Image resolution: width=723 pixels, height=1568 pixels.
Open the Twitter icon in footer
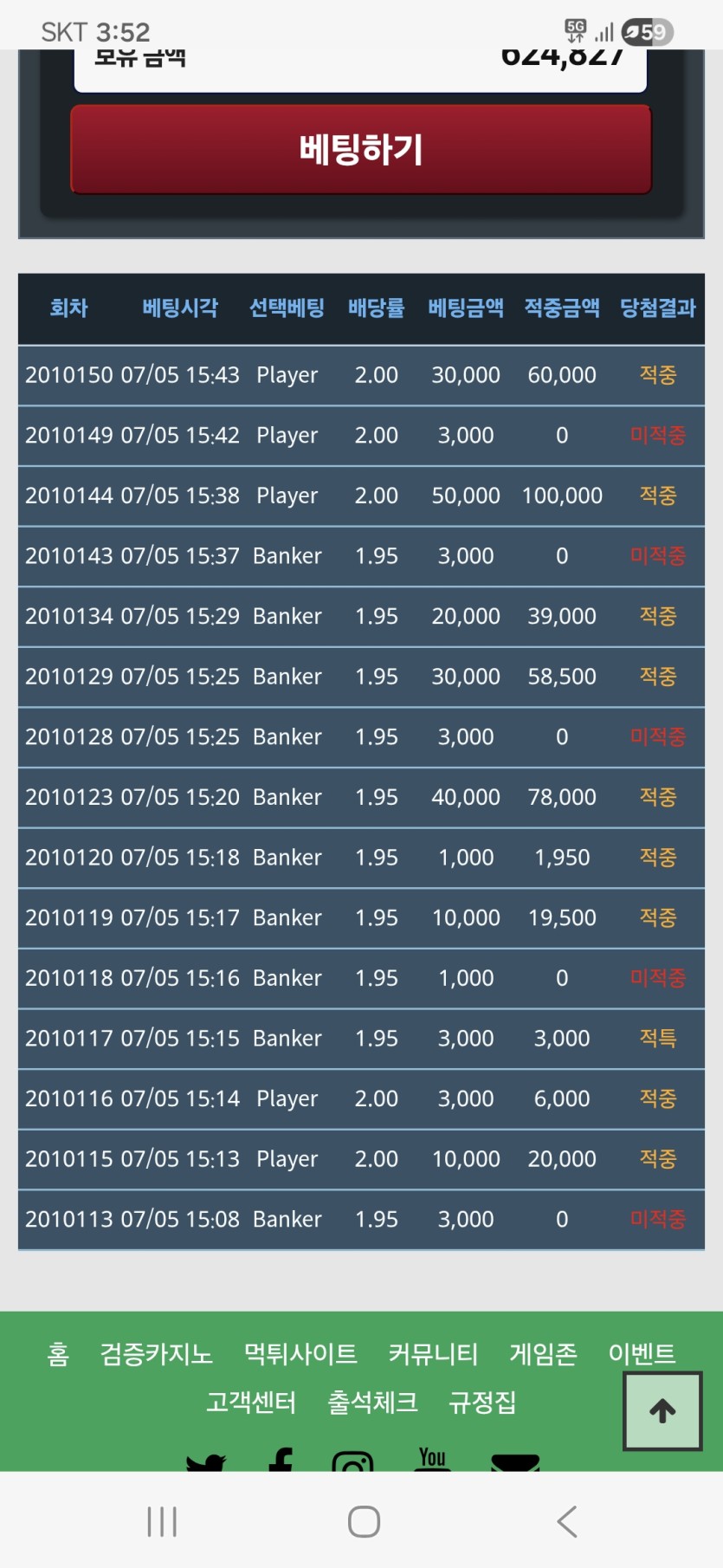pos(206,1462)
